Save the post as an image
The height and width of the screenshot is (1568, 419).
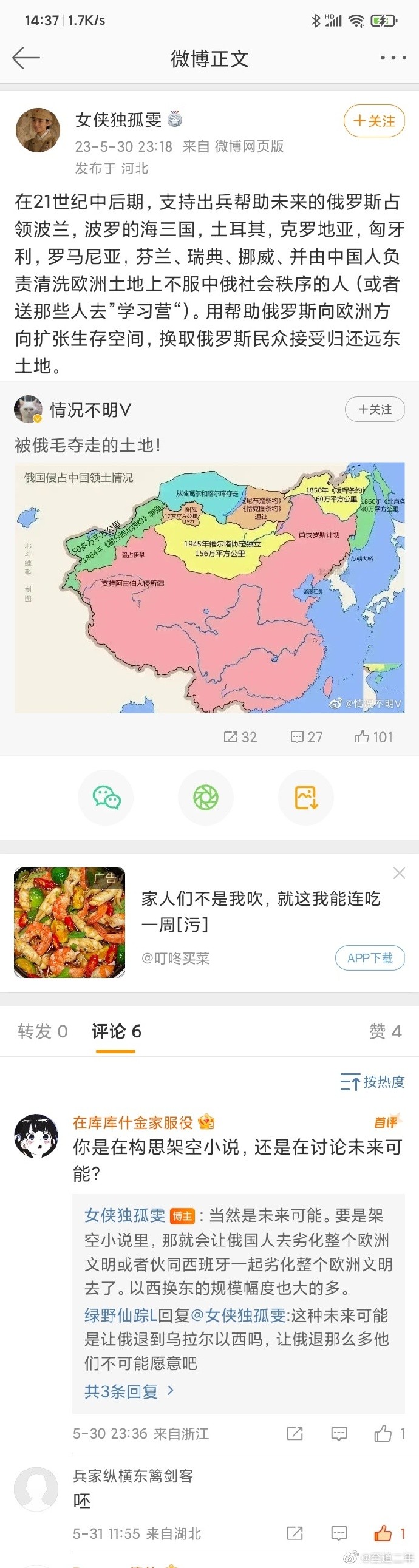[305, 798]
